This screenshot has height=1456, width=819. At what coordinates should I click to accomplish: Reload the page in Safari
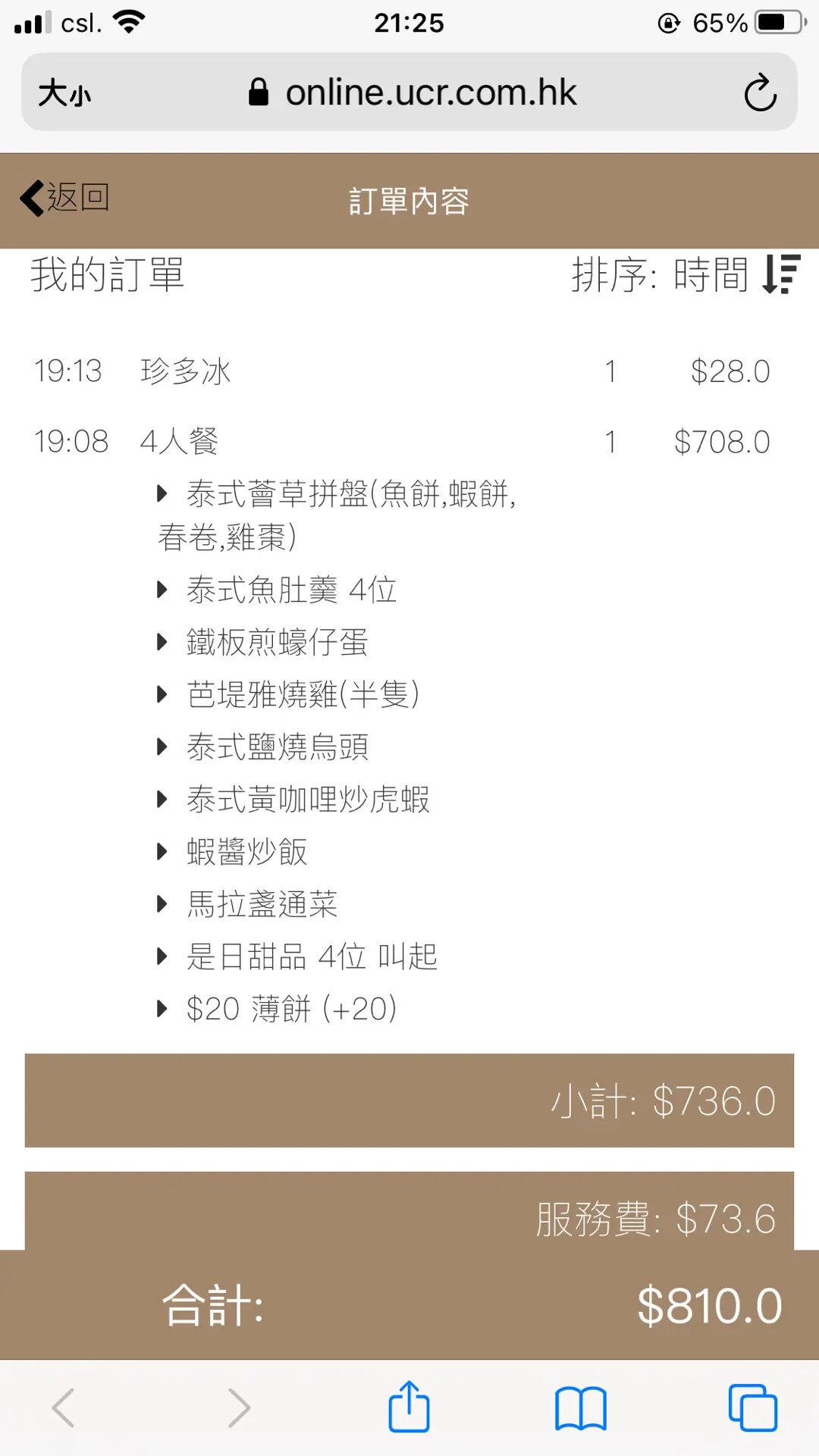pyautogui.click(x=760, y=93)
